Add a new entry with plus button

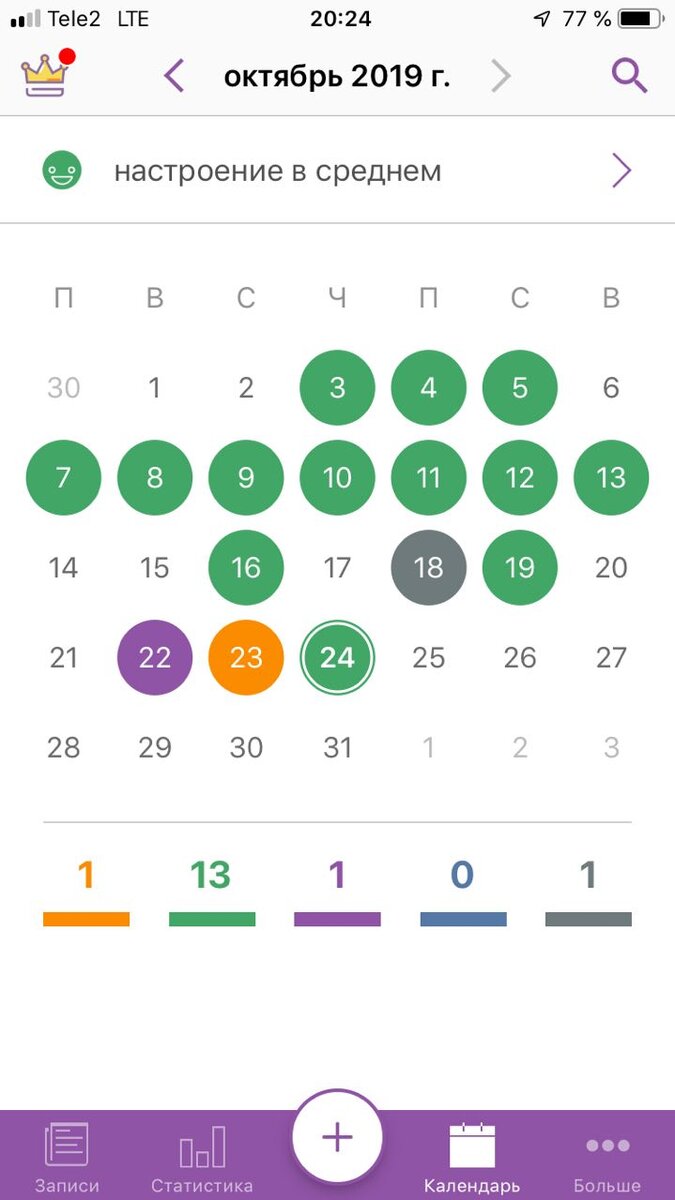coord(337,1138)
